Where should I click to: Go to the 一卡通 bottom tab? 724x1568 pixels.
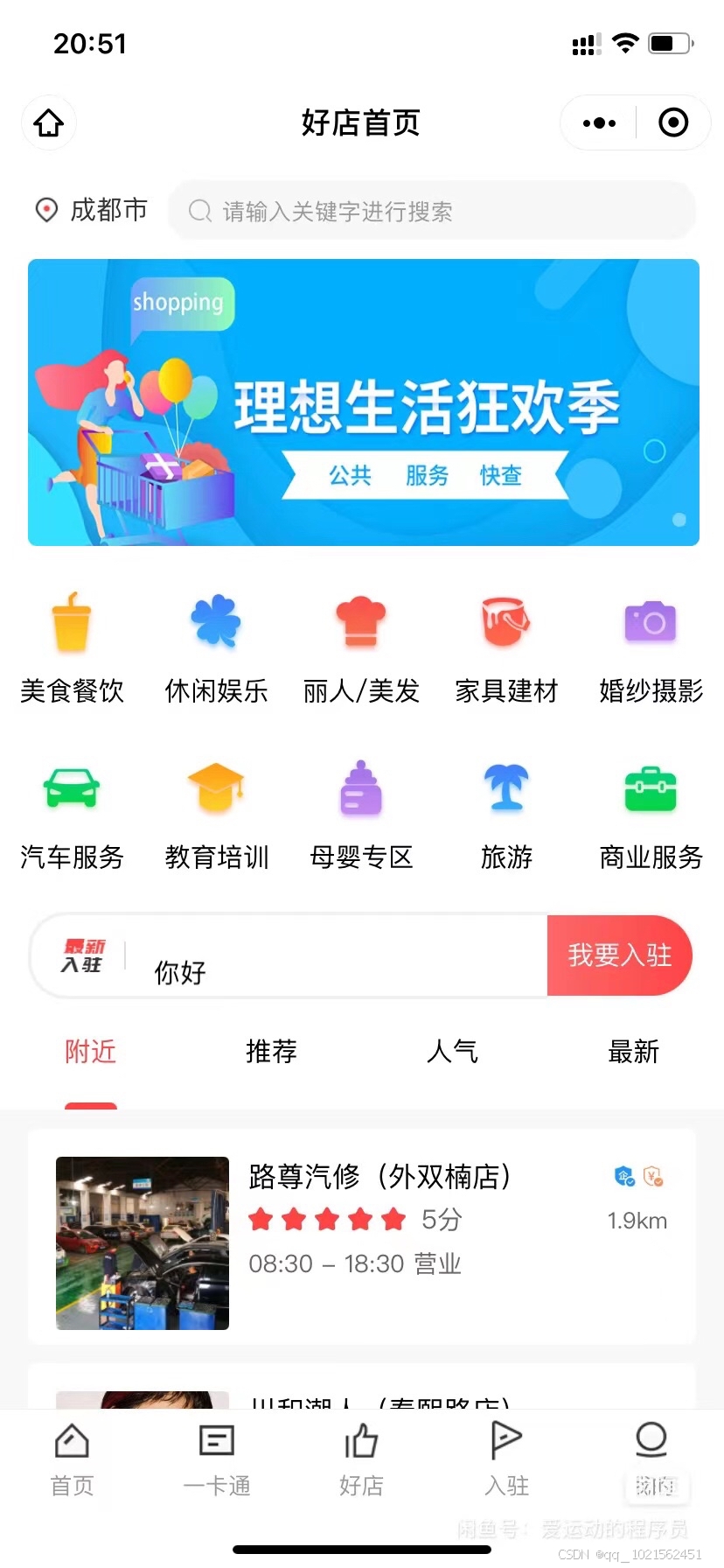point(217,1459)
